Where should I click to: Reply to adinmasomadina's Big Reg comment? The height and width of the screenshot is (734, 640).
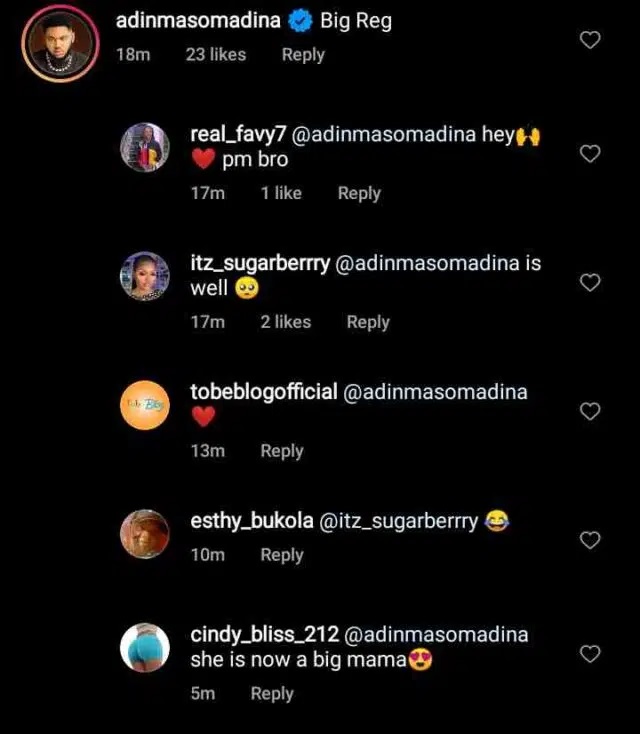(303, 55)
